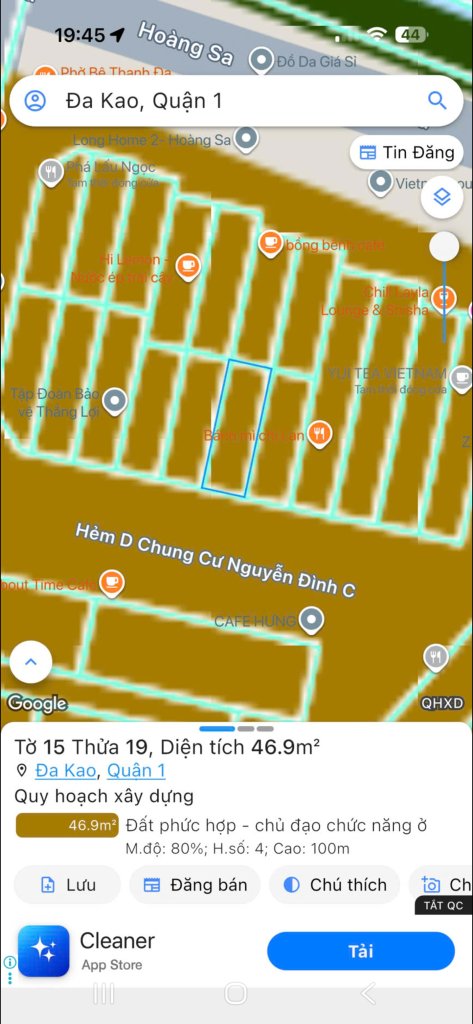Save this plot with Lưu
The height and width of the screenshot is (1024, 473).
tap(68, 885)
